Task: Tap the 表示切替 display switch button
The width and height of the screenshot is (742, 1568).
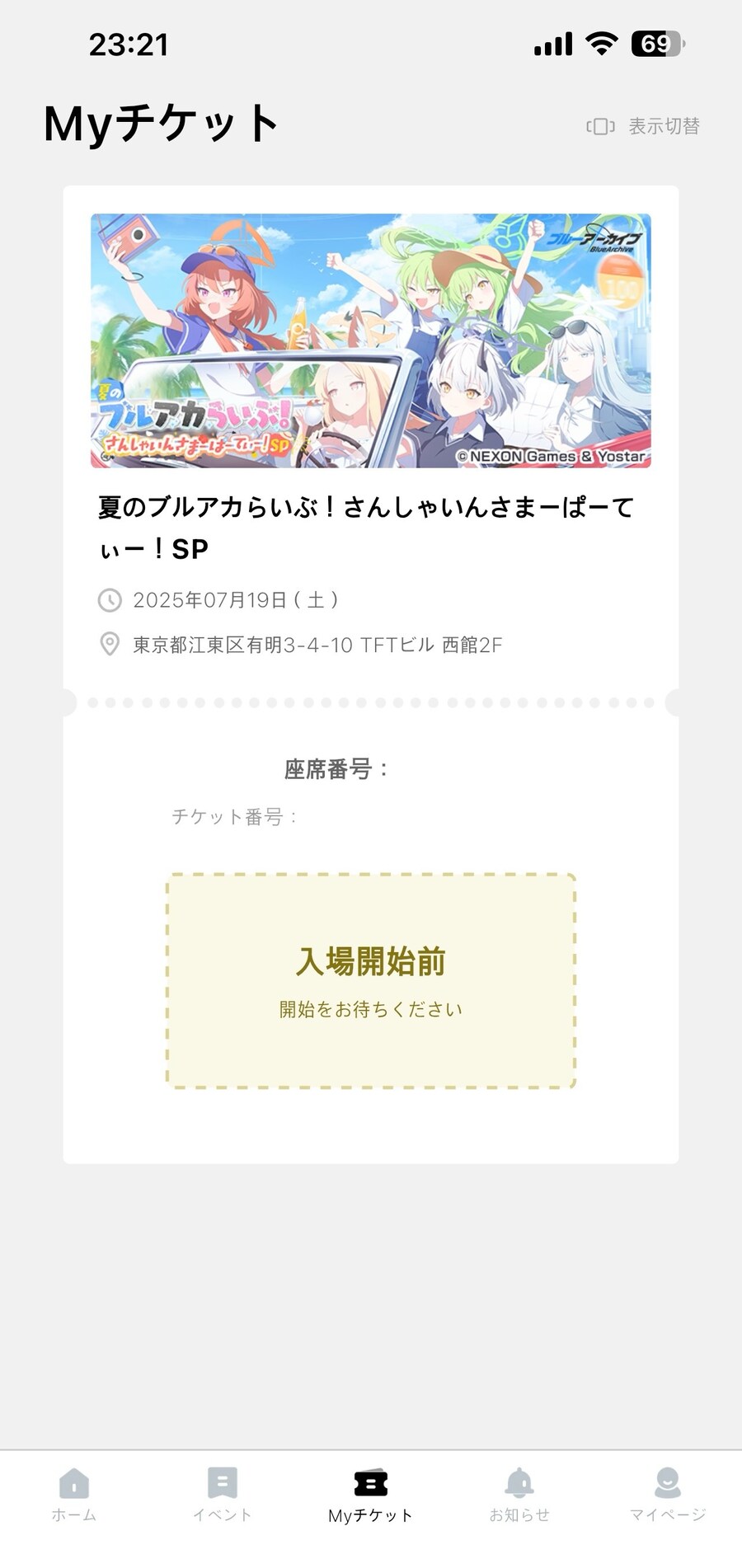Action: pos(643,126)
